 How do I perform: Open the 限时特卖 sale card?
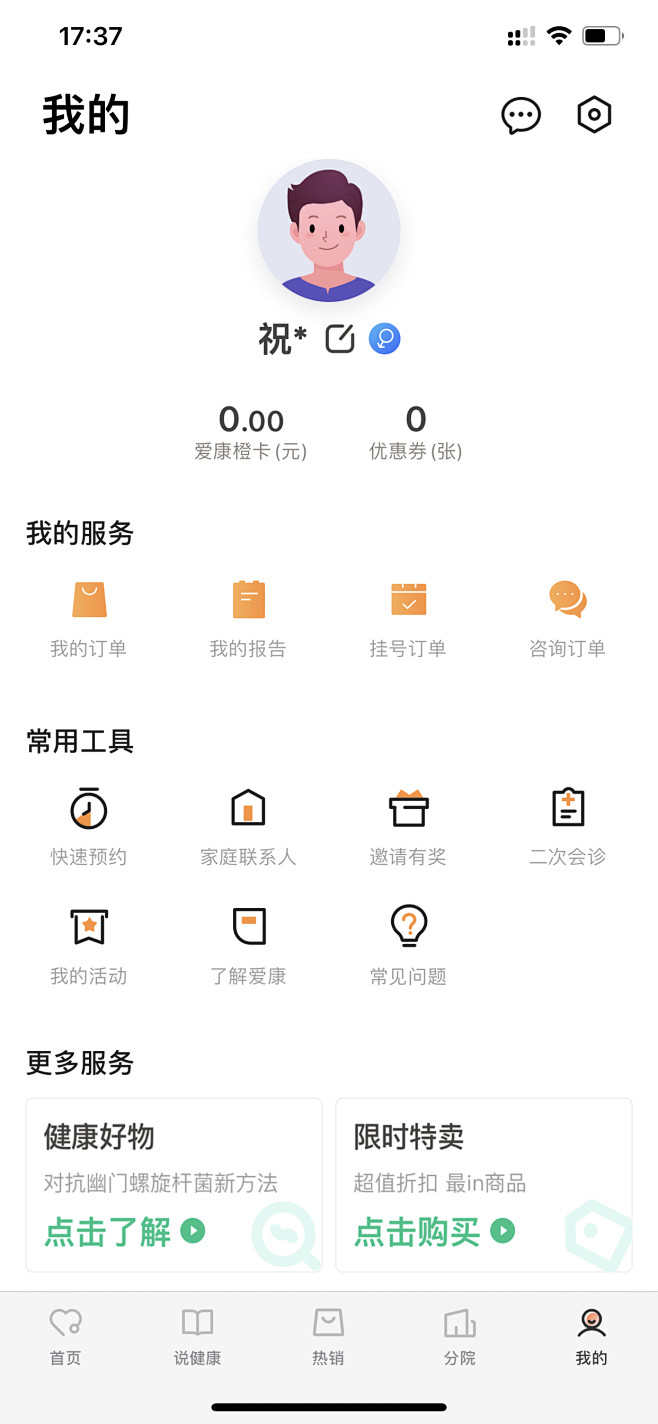click(484, 1185)
